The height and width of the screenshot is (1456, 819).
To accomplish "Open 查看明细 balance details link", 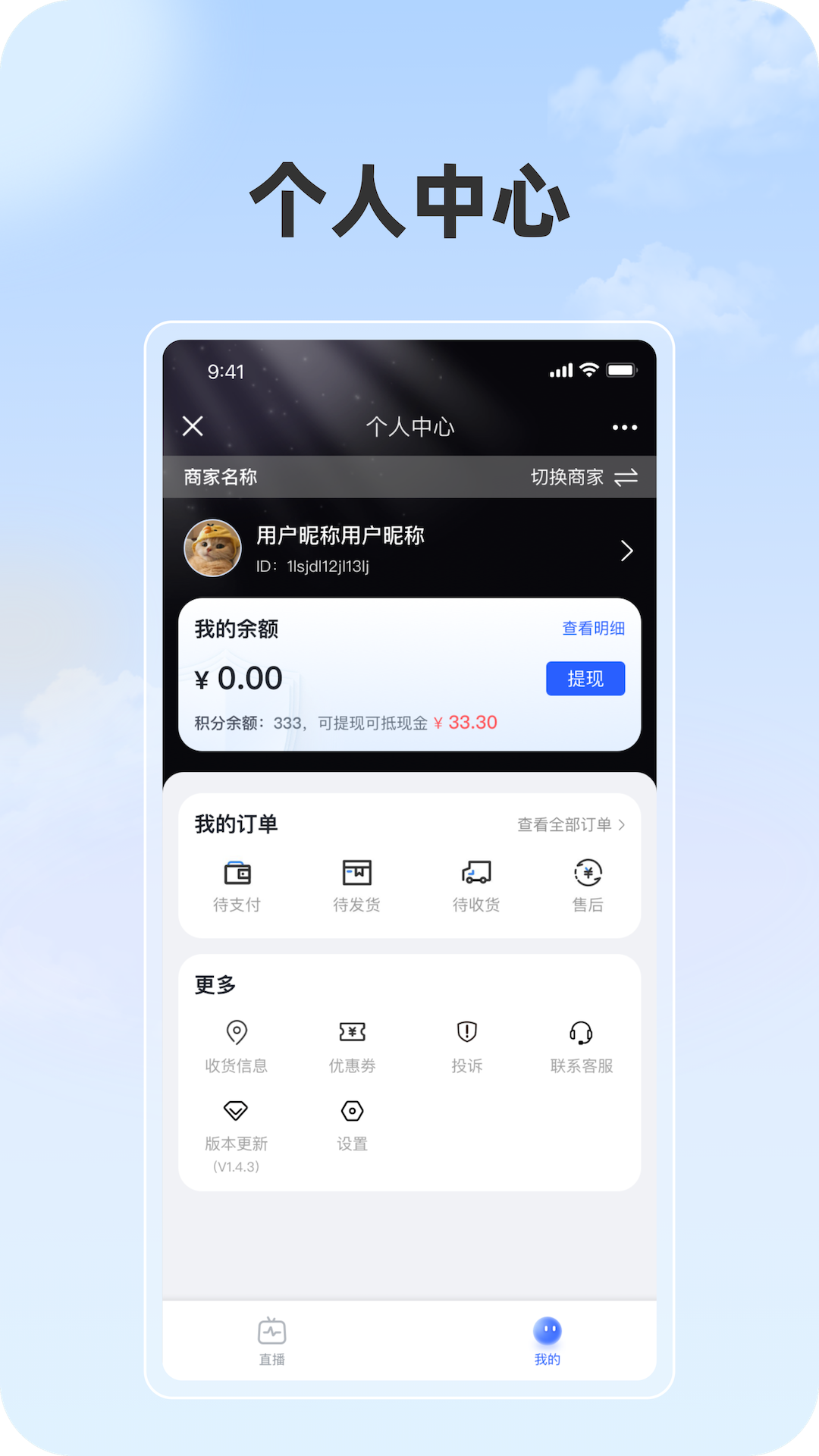I will point(592,629).
